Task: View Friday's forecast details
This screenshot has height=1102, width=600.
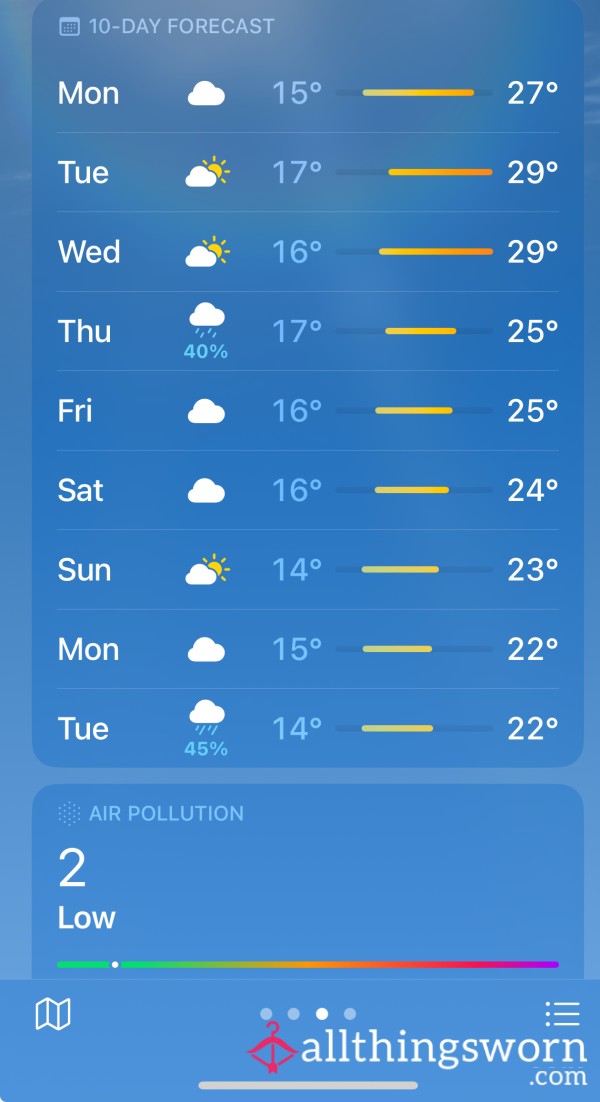Action: click(308, 410)
